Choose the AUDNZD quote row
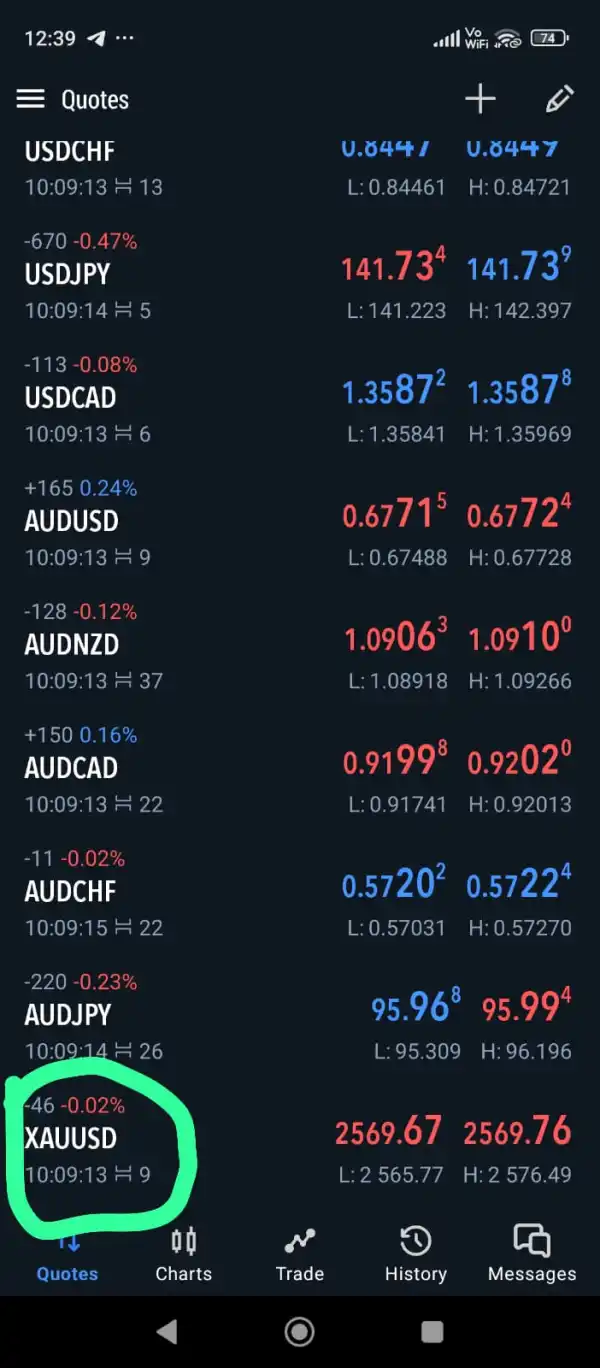Image resolution: width=600 pixels, height=1368 pixels. (72, 644)
